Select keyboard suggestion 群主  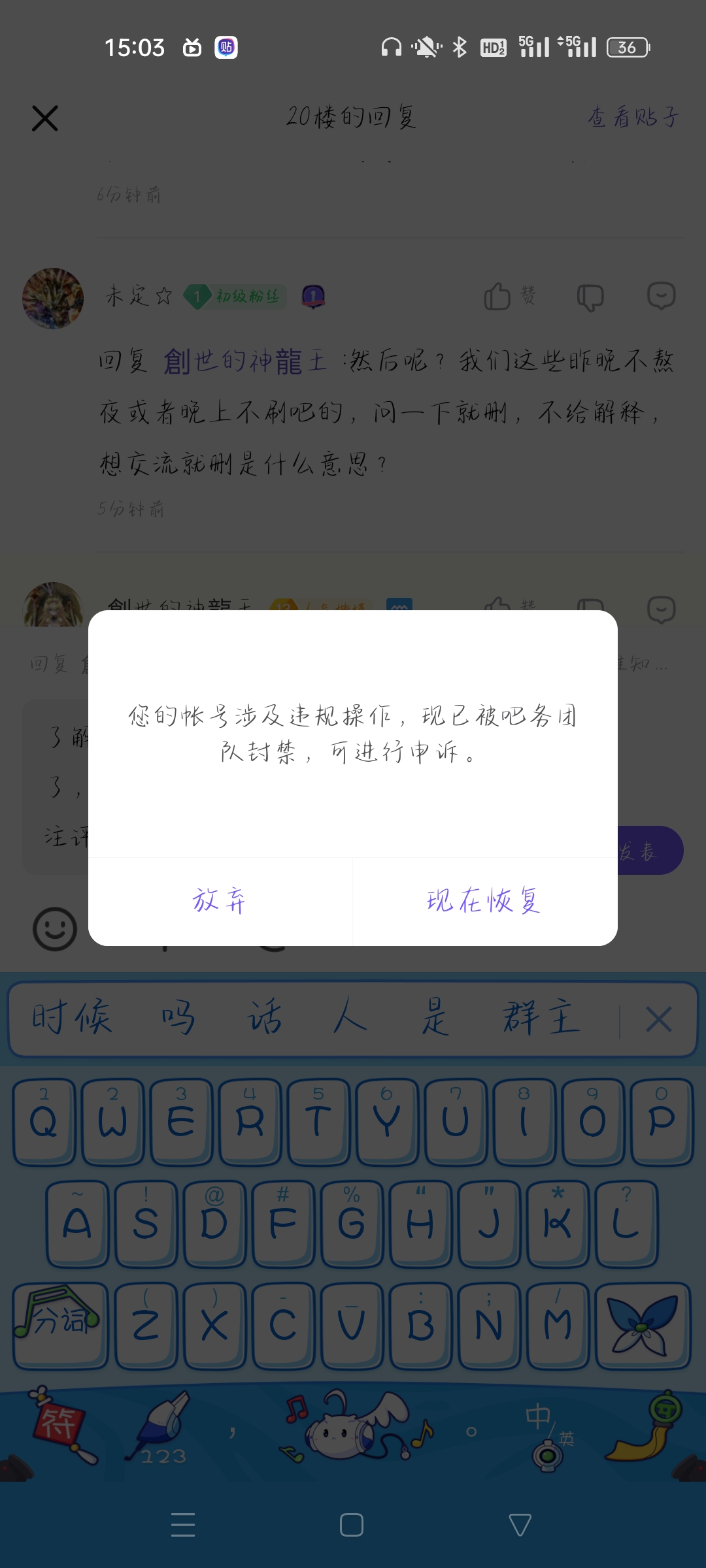541,1019
